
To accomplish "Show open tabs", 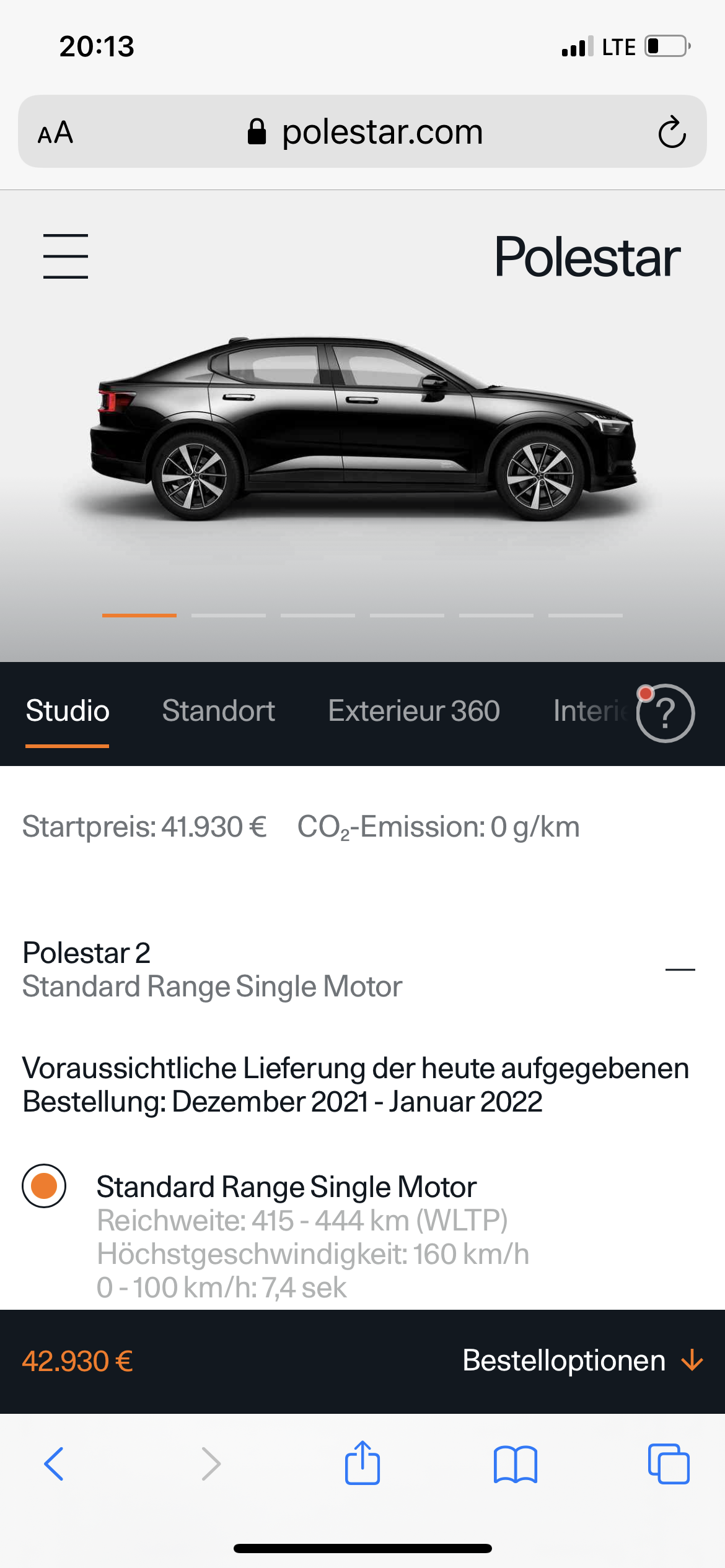I will coord(669,1464).
